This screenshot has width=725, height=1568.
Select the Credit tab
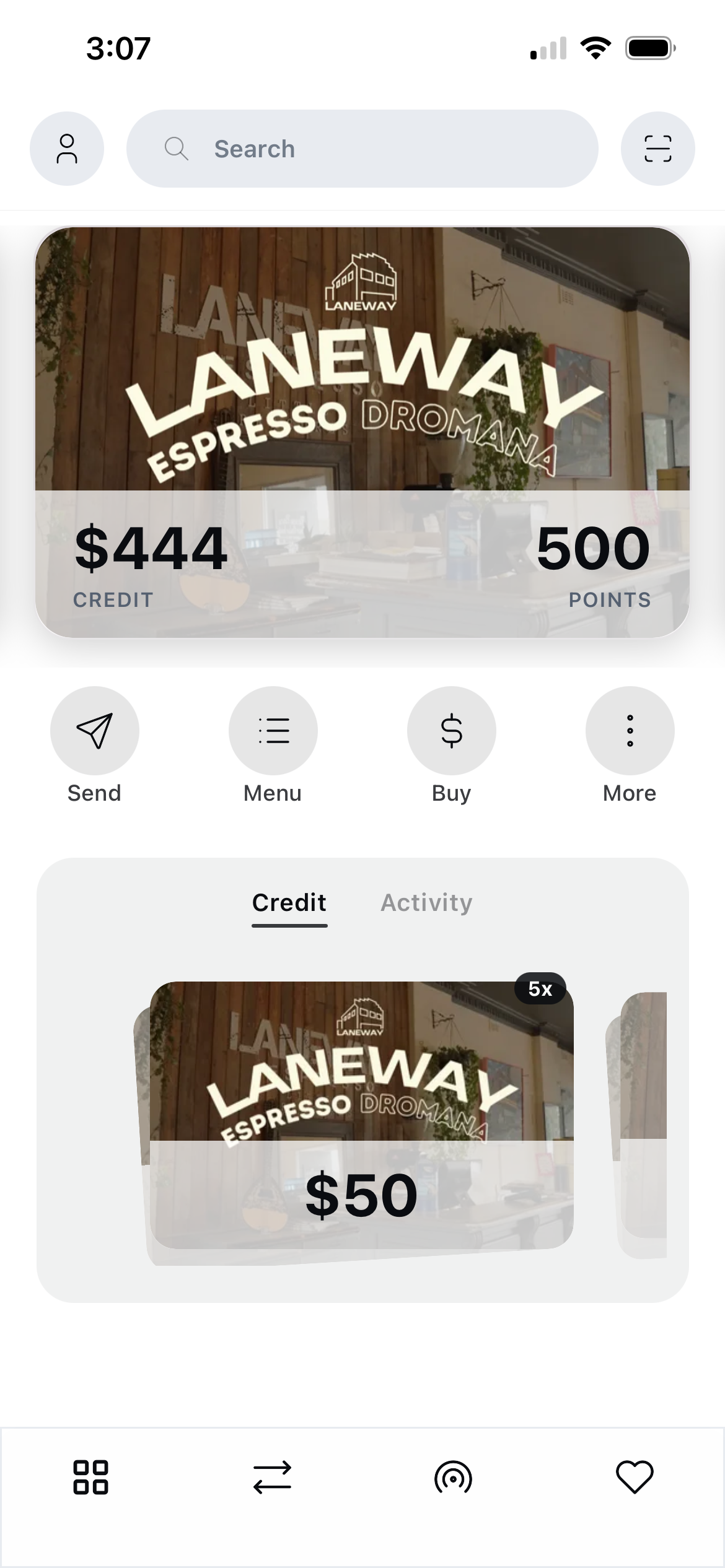[289, 903]
